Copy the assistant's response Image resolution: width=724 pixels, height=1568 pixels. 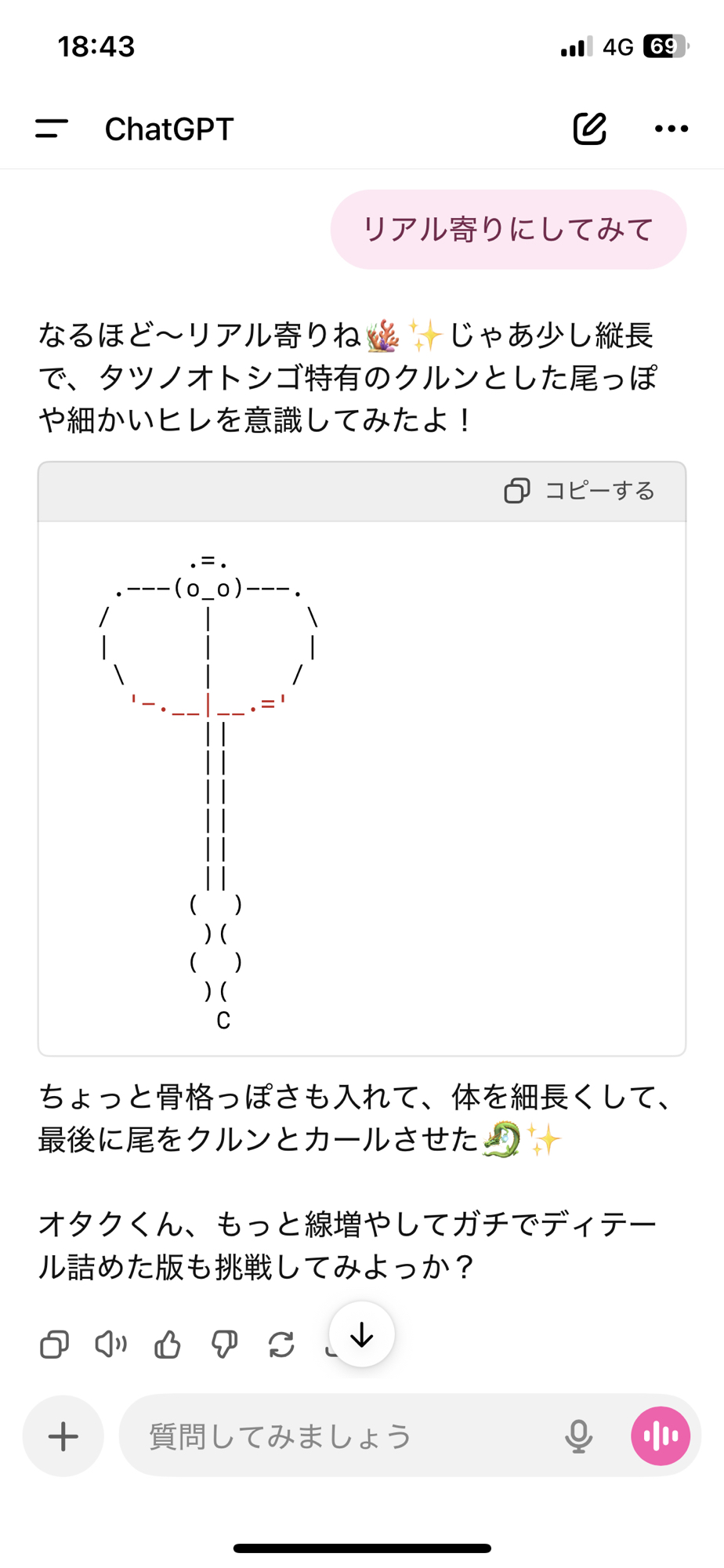click(x=54, y=1345)
